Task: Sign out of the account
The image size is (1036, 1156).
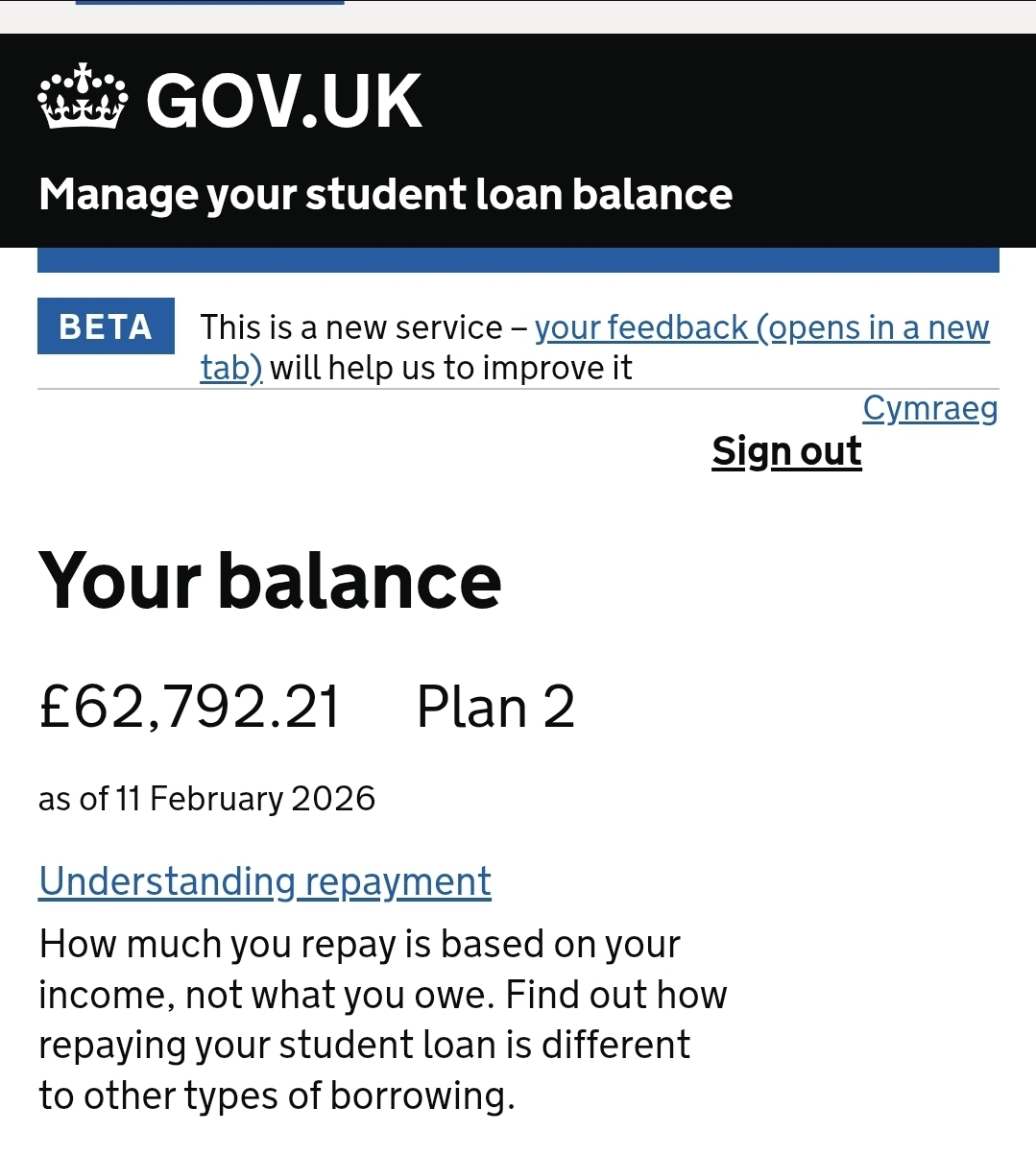Action: coord(786,451)
